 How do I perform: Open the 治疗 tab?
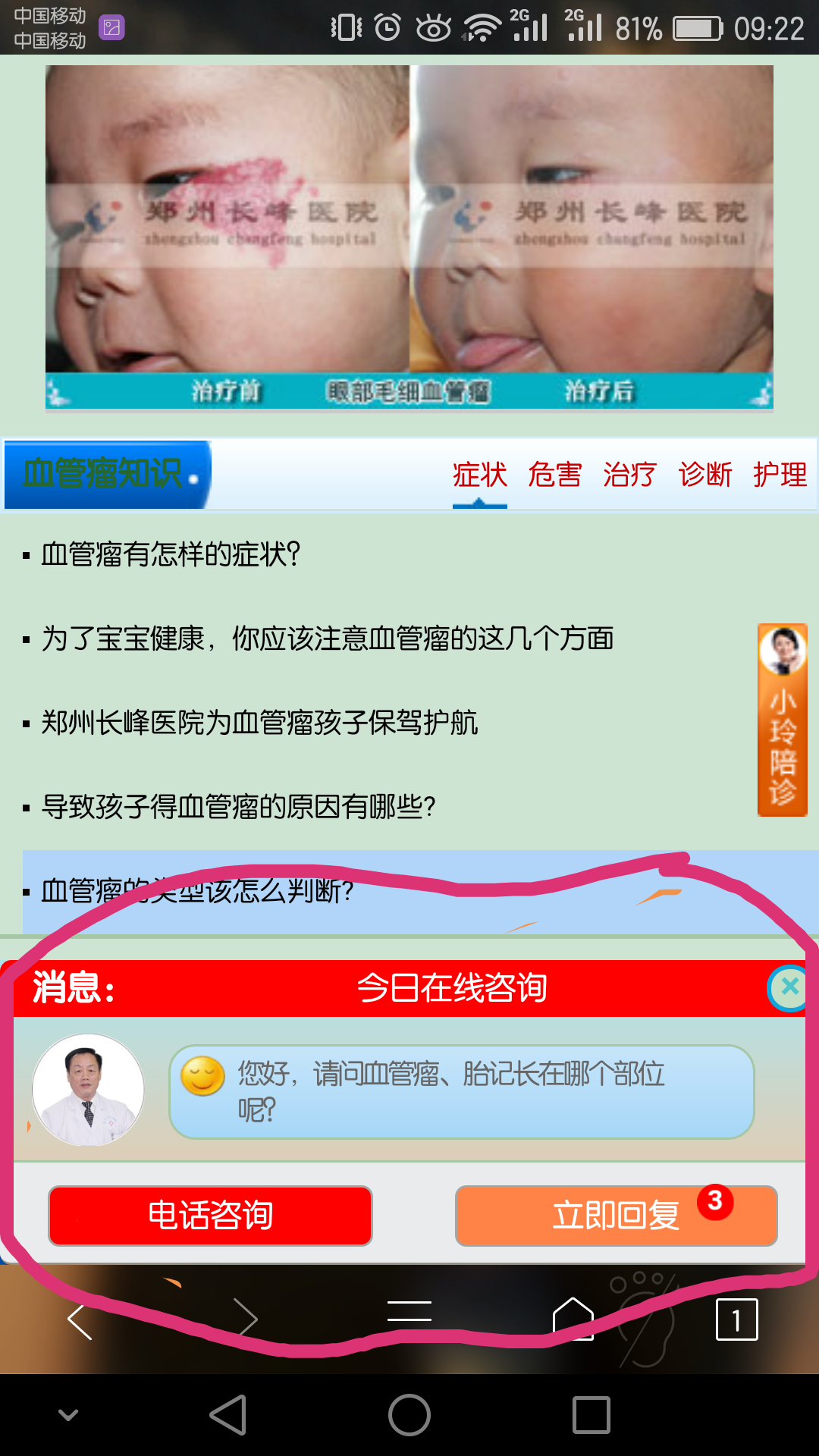click(629, 475)
